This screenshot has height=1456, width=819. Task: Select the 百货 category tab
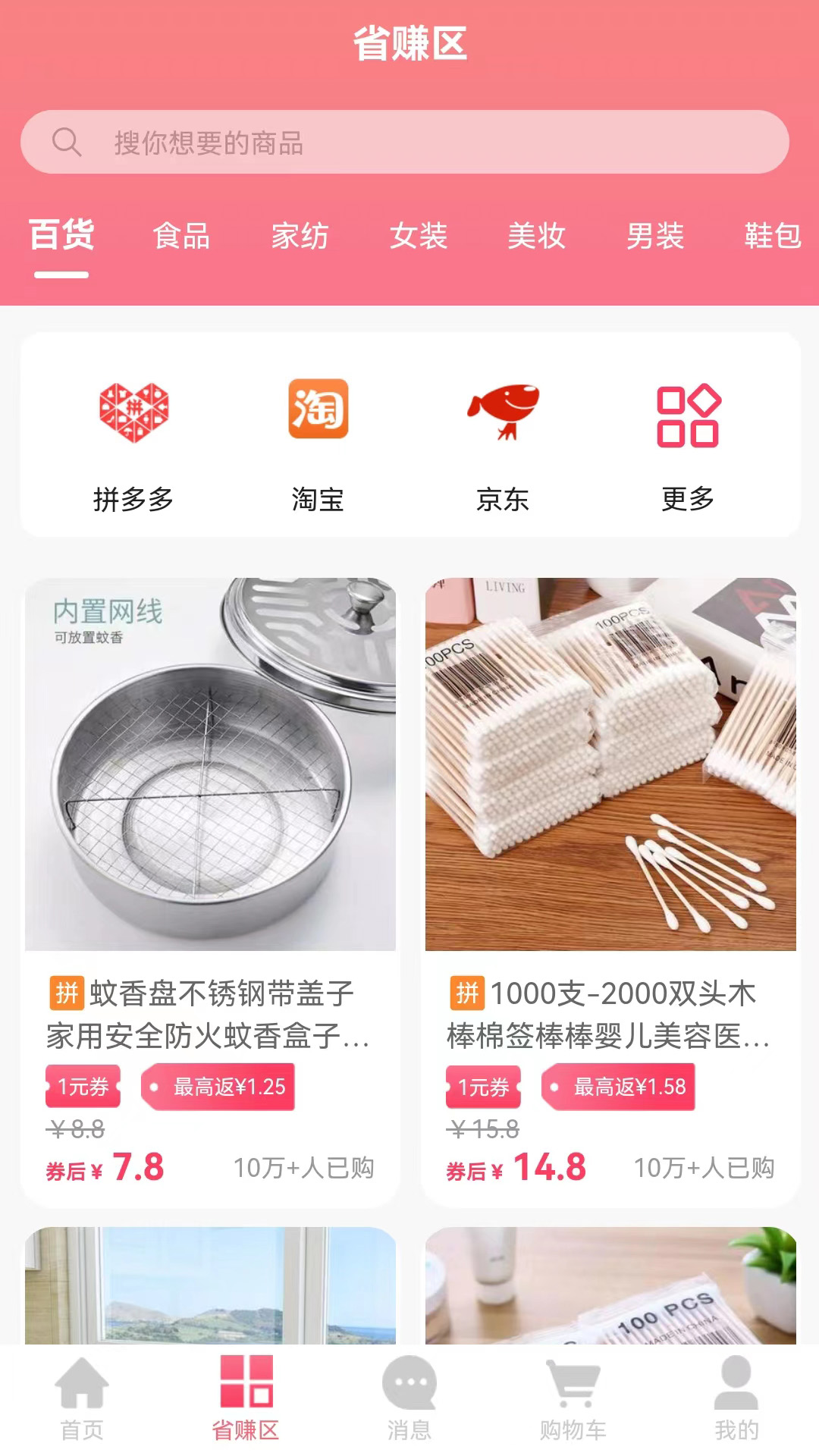(x=61, y=236)
